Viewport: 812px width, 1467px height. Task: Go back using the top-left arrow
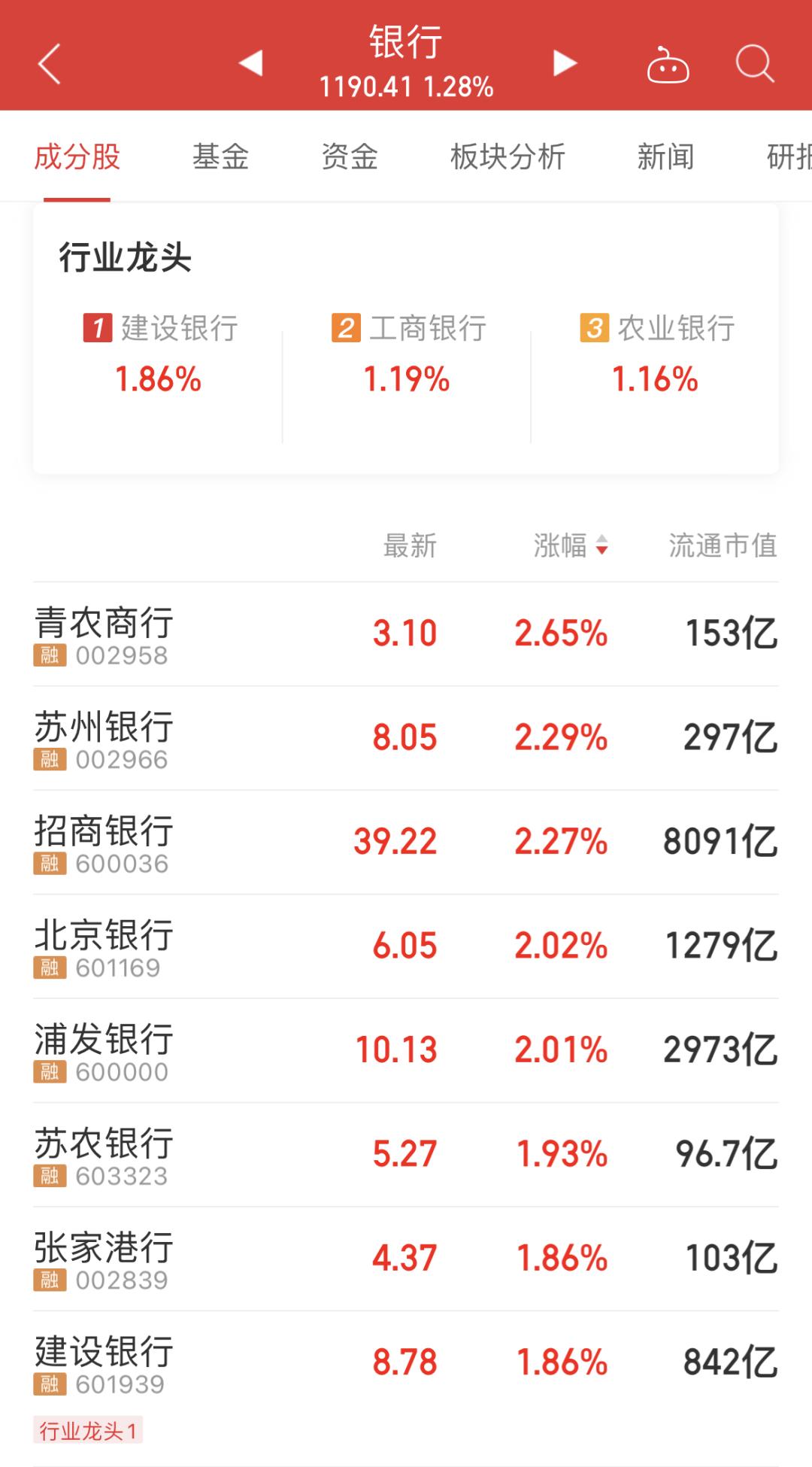(x=50, y=64)
